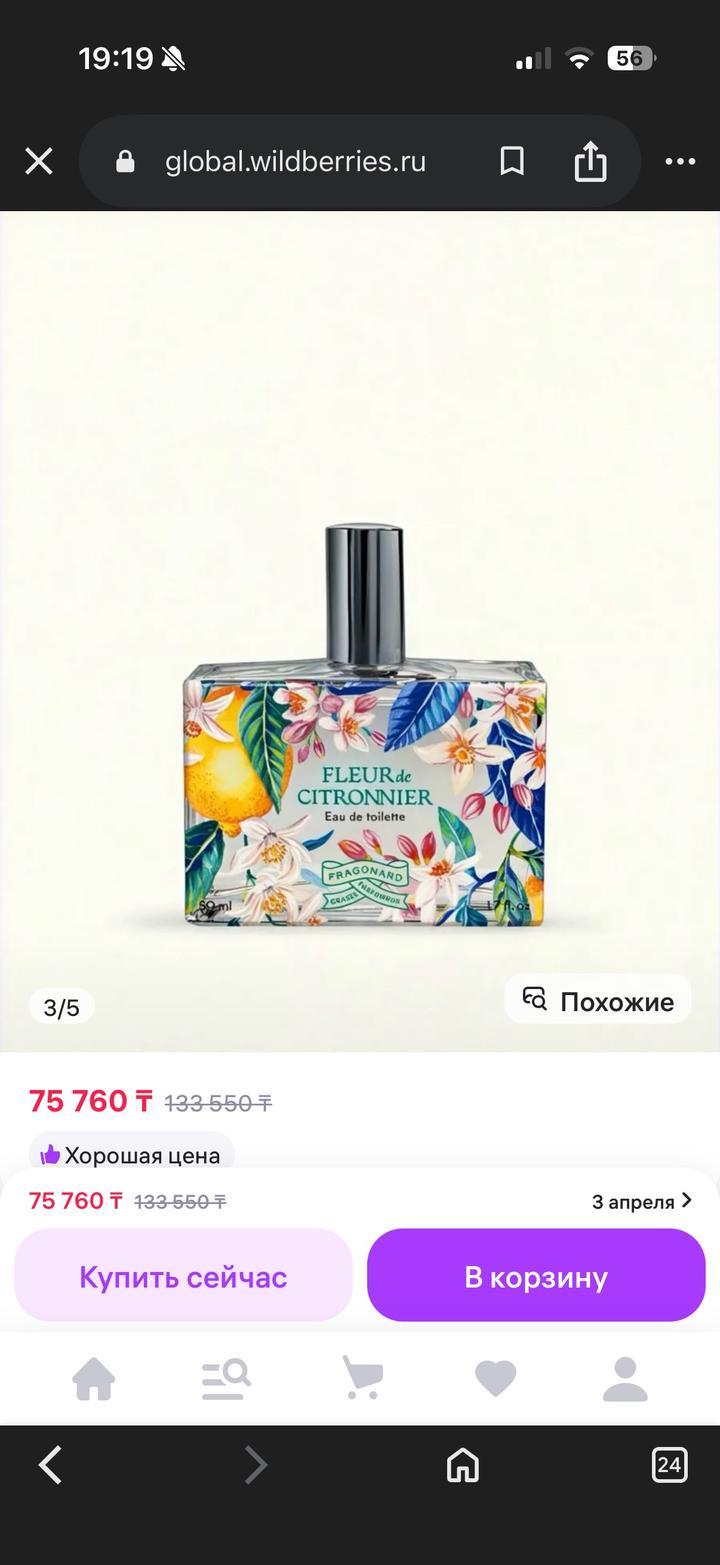Open similar items via Похожие

coord(598,1001)
